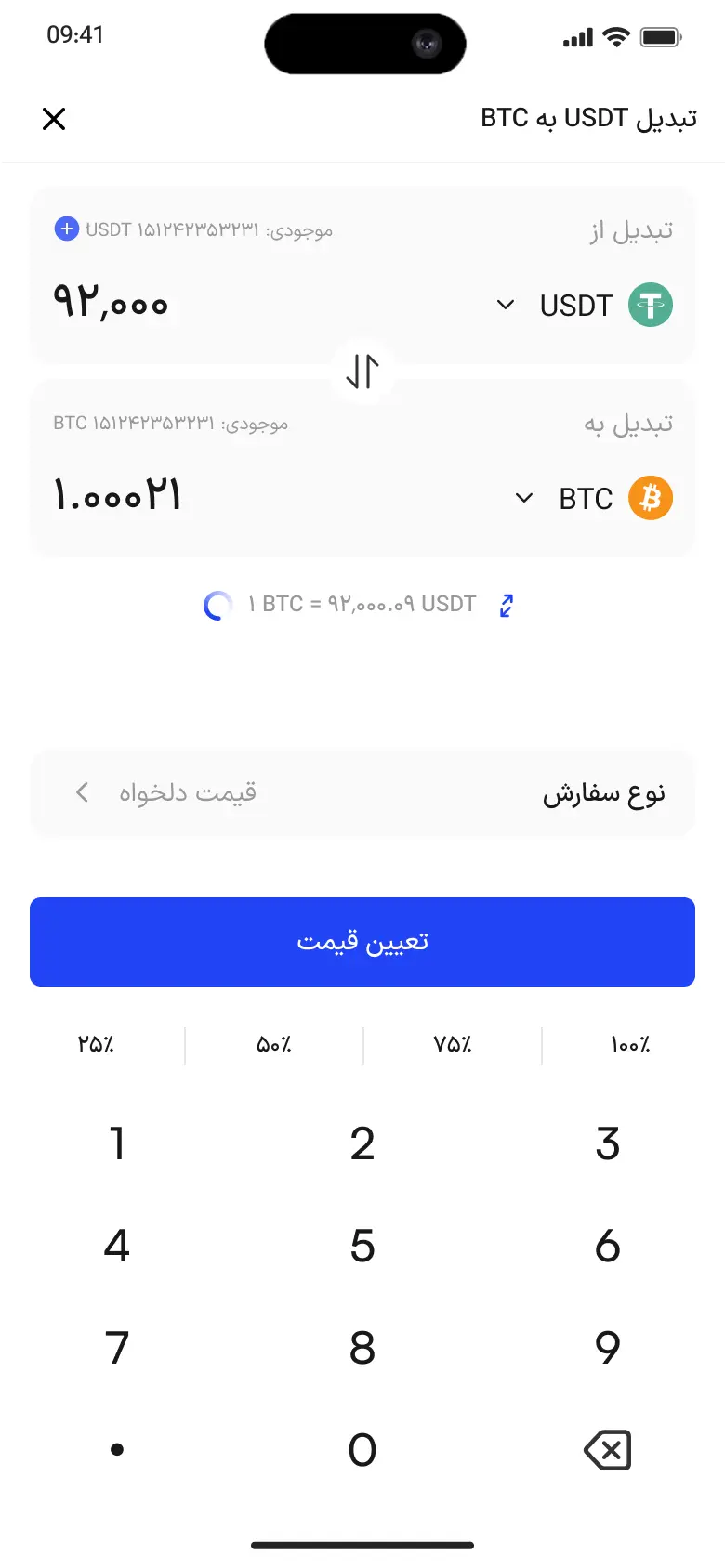725x1568 pixels.
Task: Tap the cellular signal icon in the status bar
Action: 576,37
